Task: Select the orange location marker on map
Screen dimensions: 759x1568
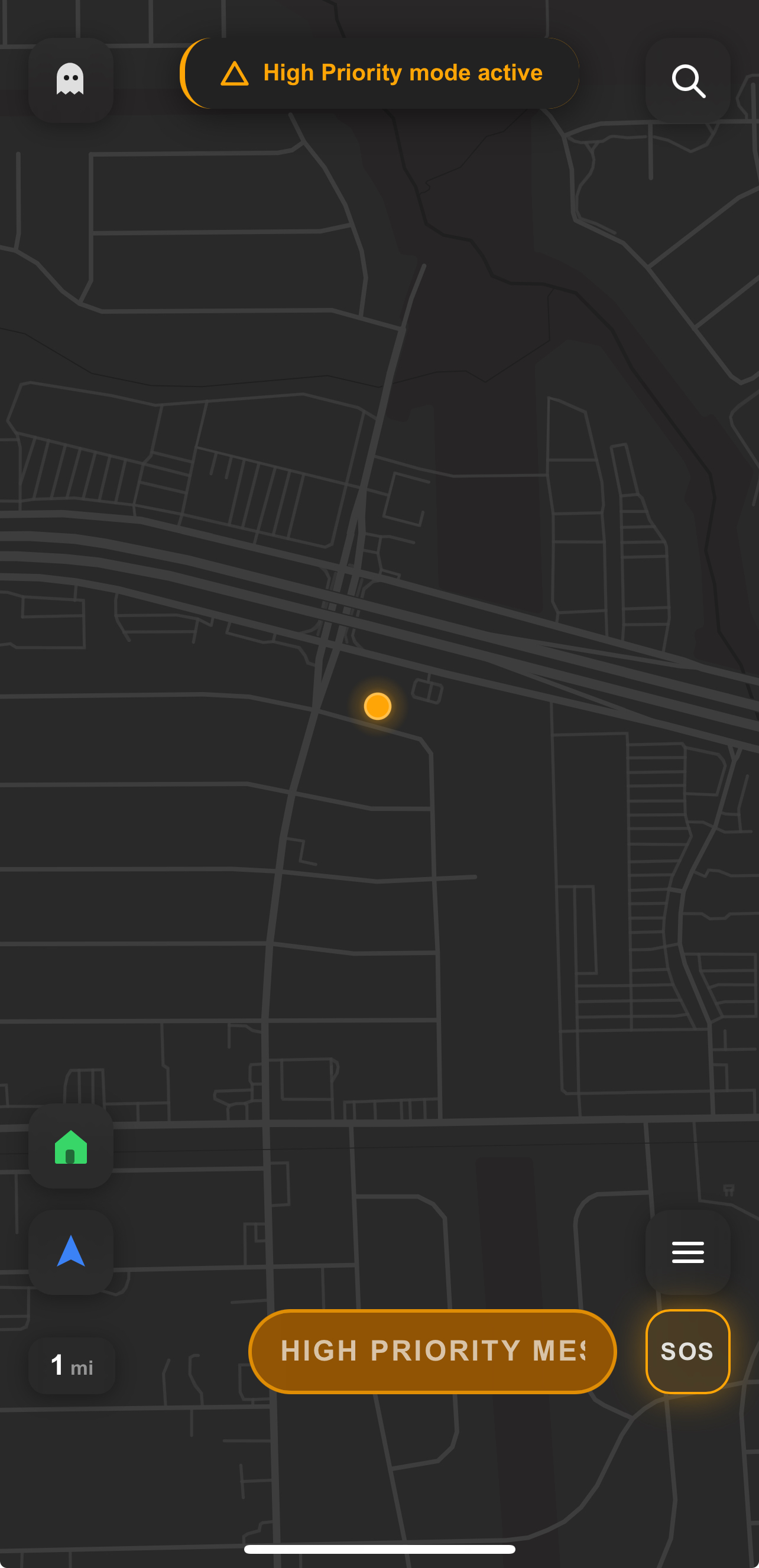Action: [377, 706]
